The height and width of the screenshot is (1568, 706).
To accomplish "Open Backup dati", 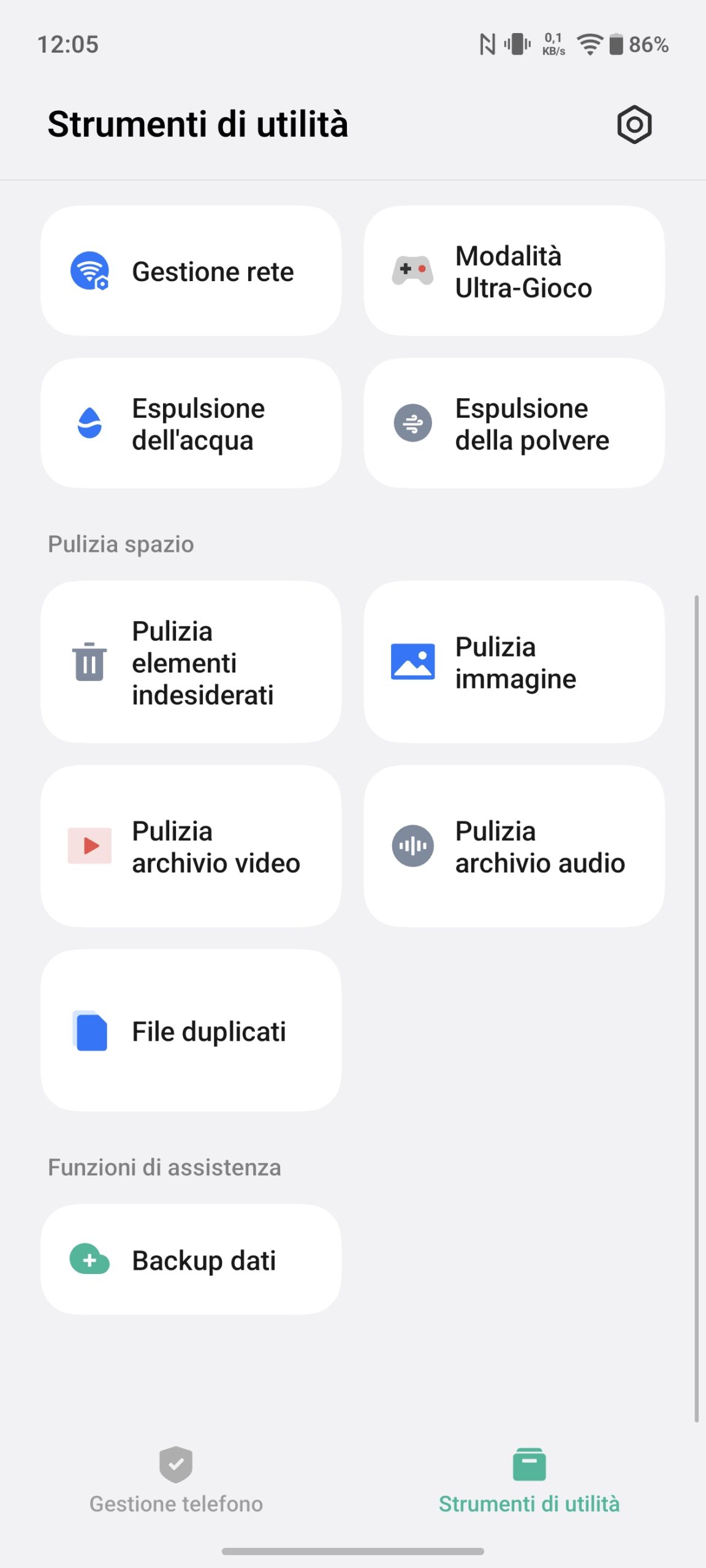I will click(191, 1259).
